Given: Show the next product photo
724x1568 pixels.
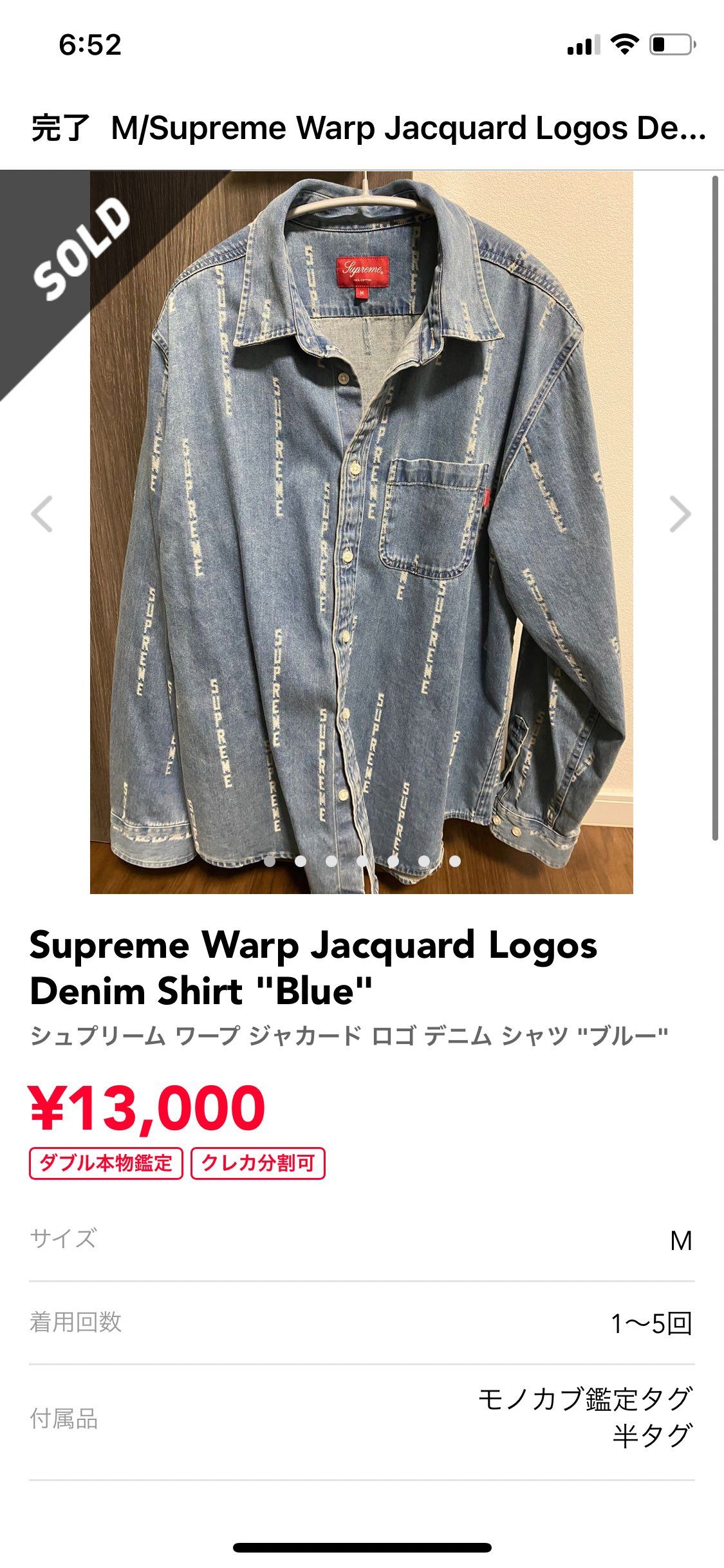Looking at the screenshot, I should click(680, 514).
